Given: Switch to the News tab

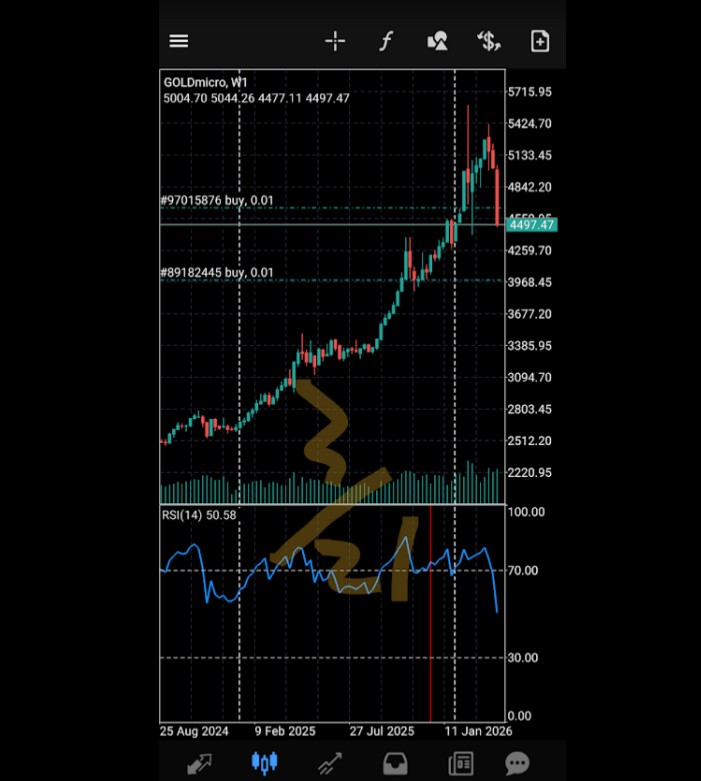Looking at the screenshot, I should pyautogui.click(x=460, y=764).
